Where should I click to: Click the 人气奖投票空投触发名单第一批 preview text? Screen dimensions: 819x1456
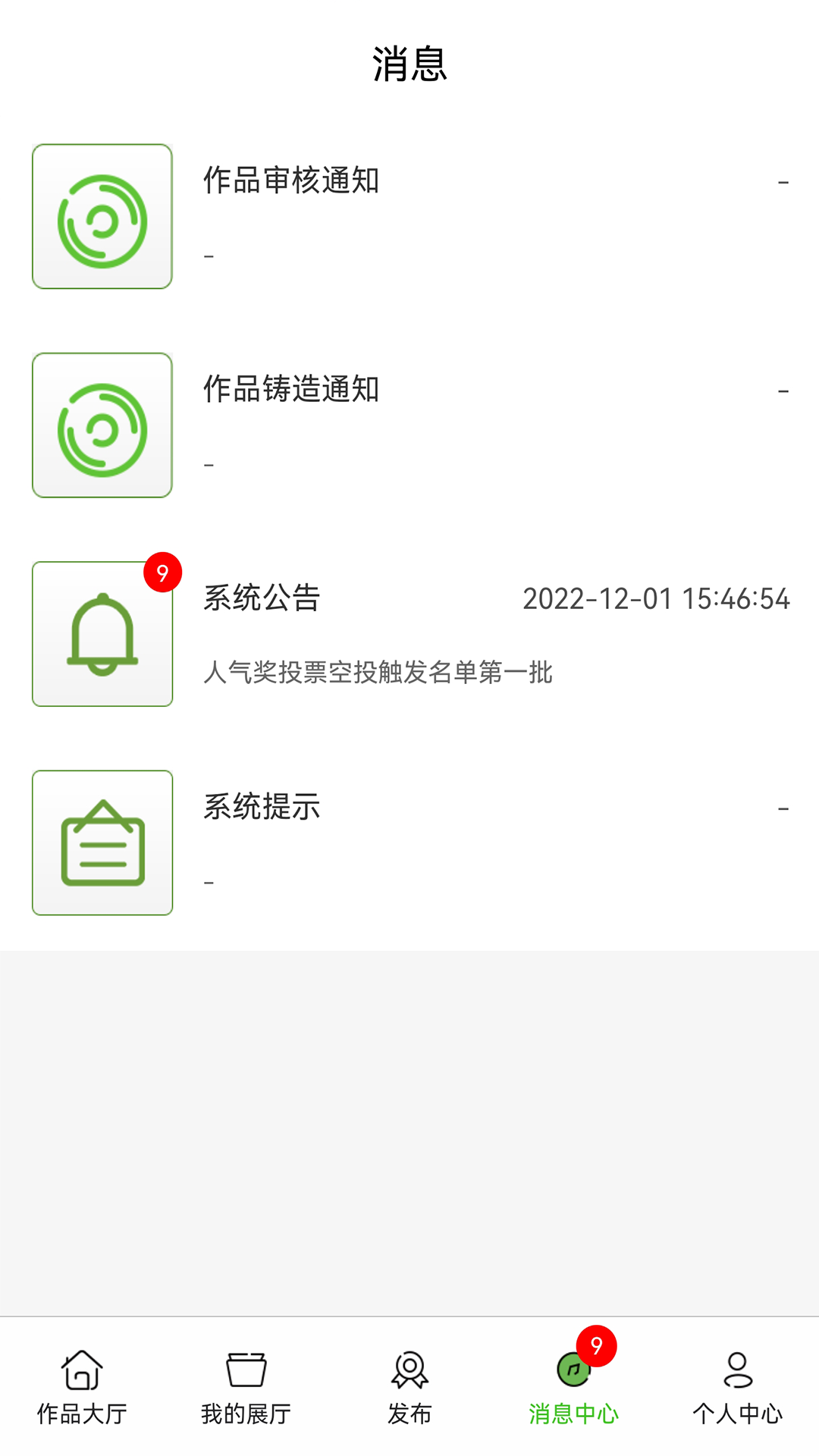pyautogui.click(x=381, y=673)
